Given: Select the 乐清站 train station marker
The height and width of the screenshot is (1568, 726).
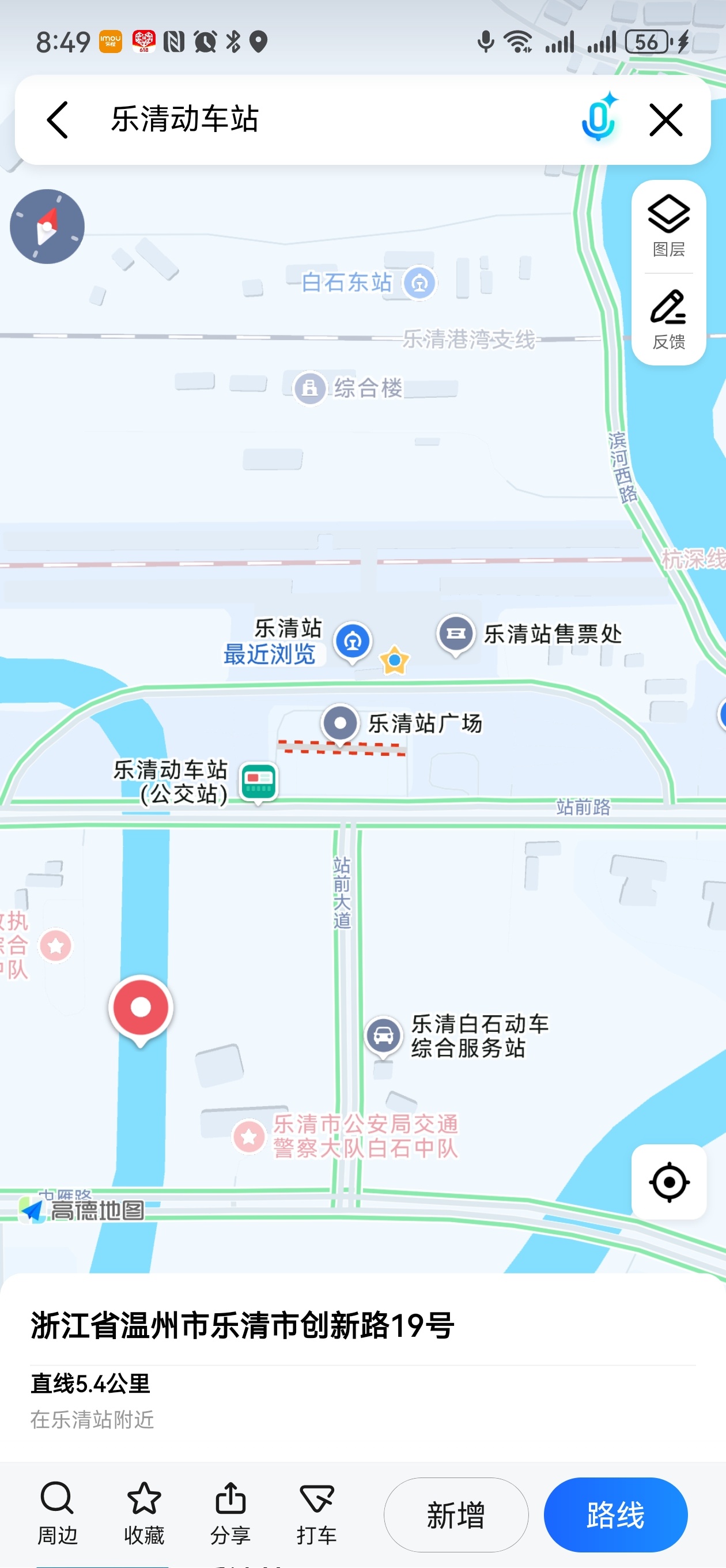Looking at the screenshot, I should coord(353,642).
